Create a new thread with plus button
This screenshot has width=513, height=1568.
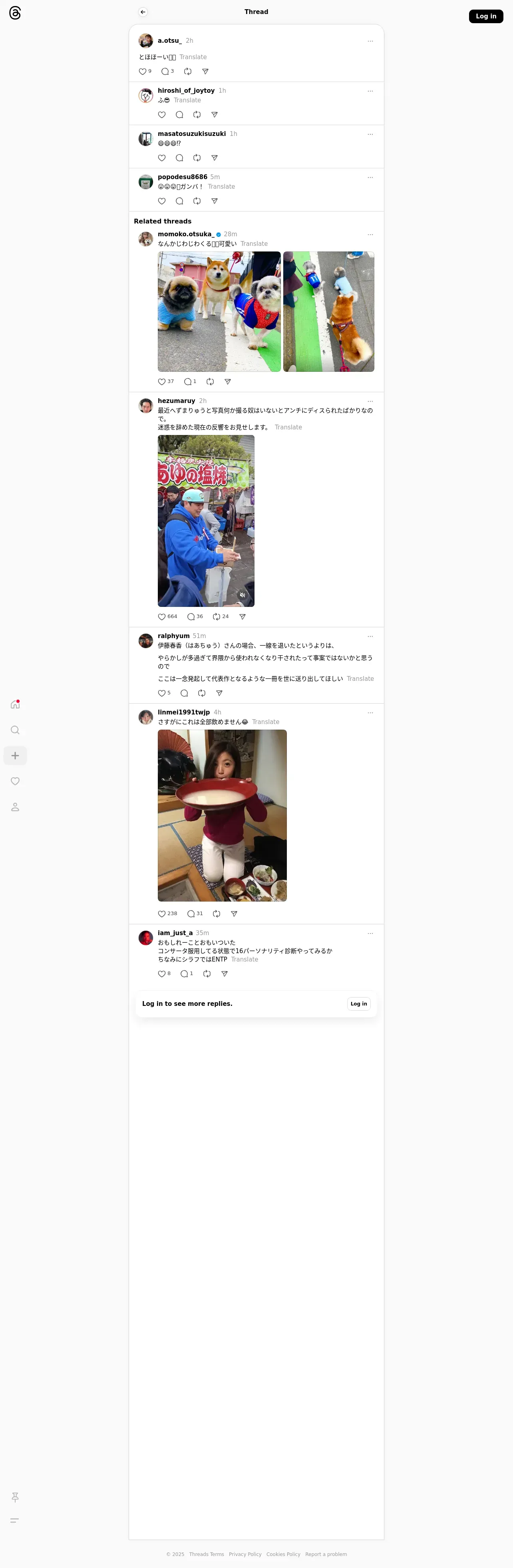coord(15,756)
